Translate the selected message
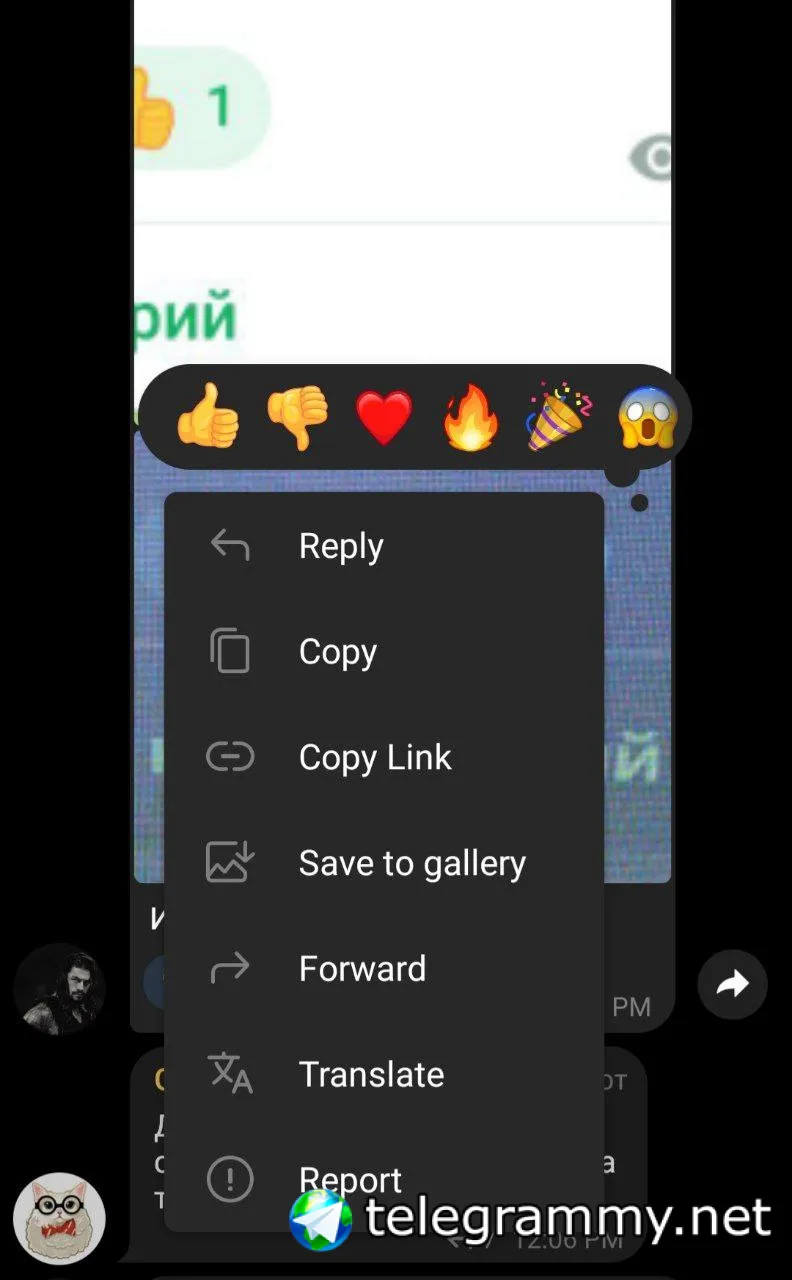This screenshot has width=792, height=1280. 384,1074
